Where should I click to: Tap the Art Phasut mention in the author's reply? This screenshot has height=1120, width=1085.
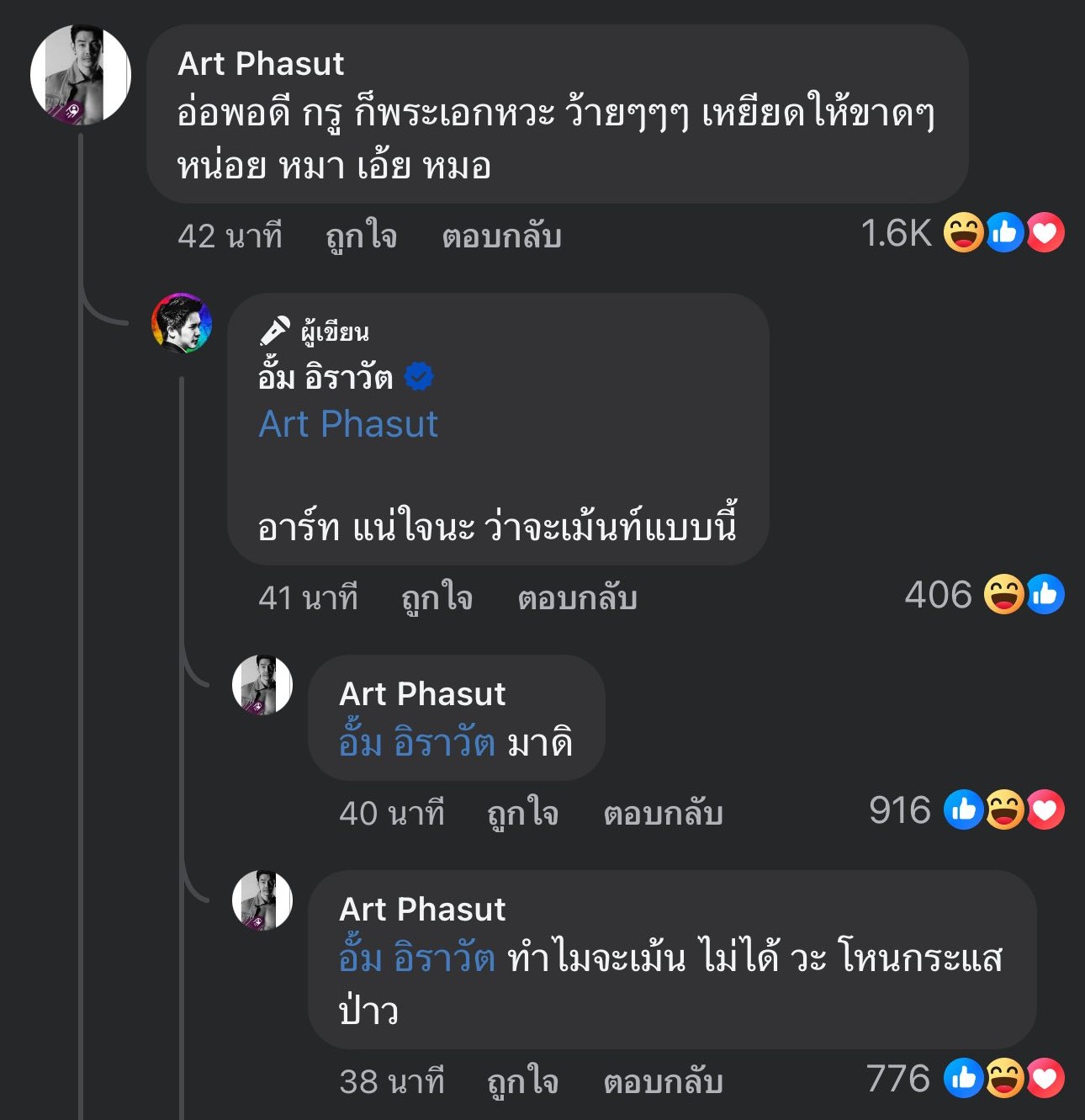click(x=348, y=424)
